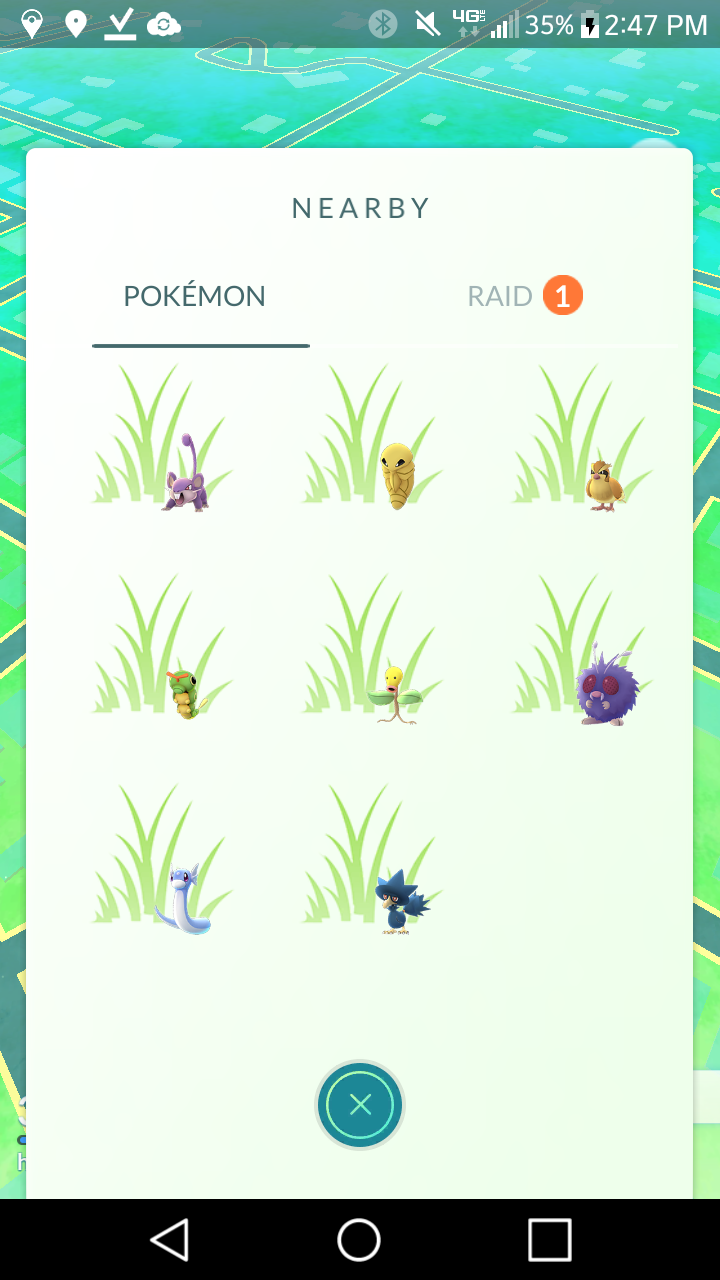Go back using system navigation
The height and width of the screenshot is (1280, 720).
170,1240
